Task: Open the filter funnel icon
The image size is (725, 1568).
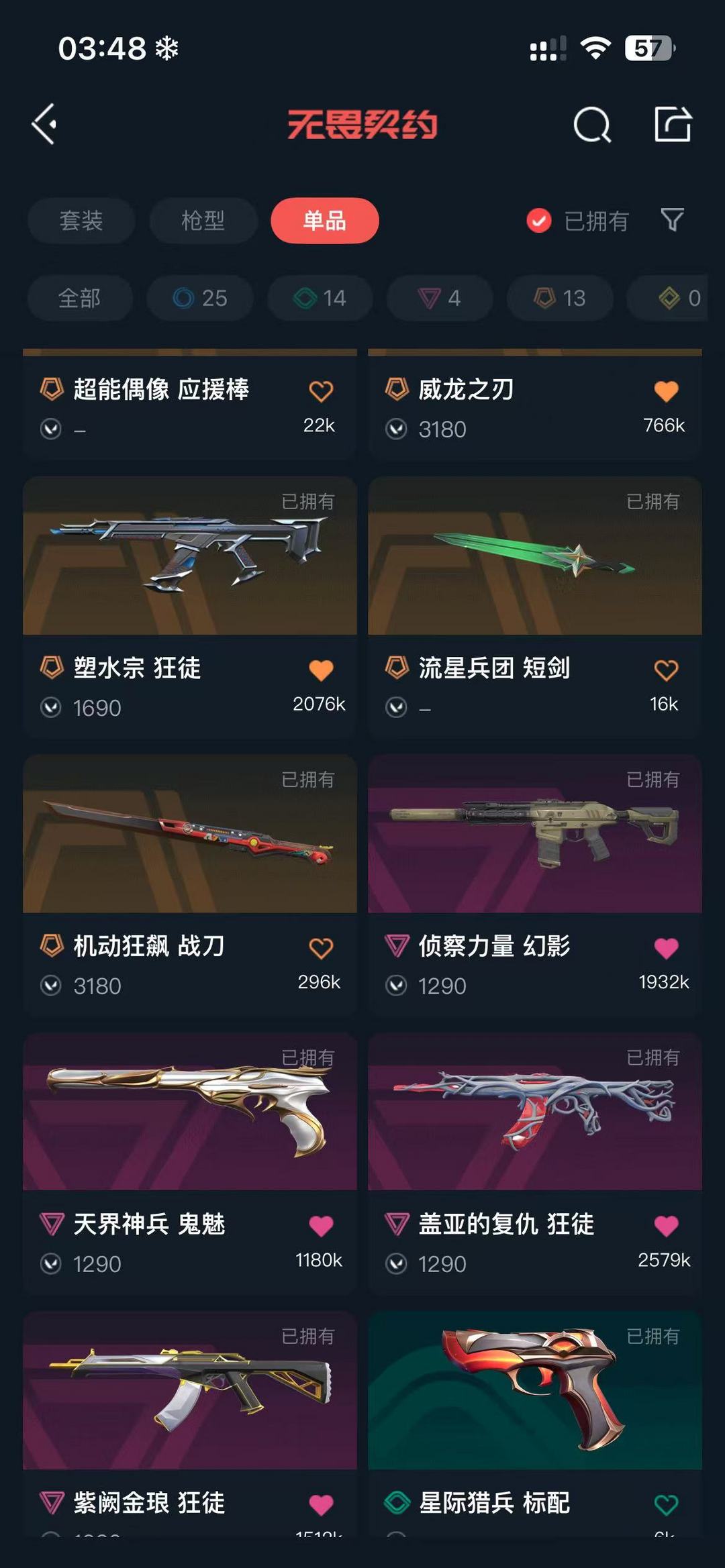Action: [x=672, y=219]
